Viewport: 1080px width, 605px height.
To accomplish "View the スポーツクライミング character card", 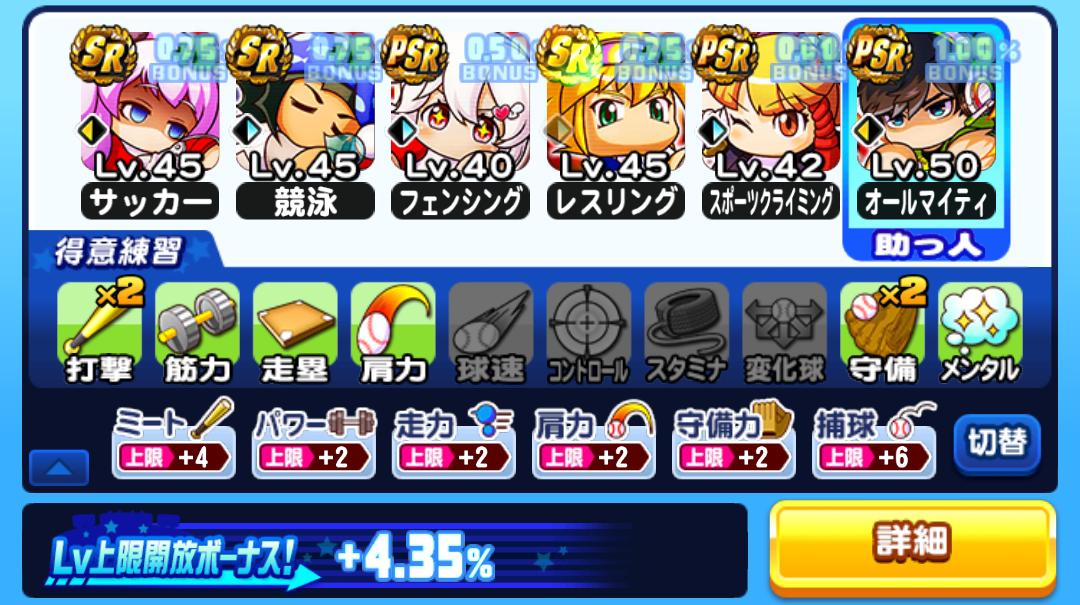I will tap(768, 125).
